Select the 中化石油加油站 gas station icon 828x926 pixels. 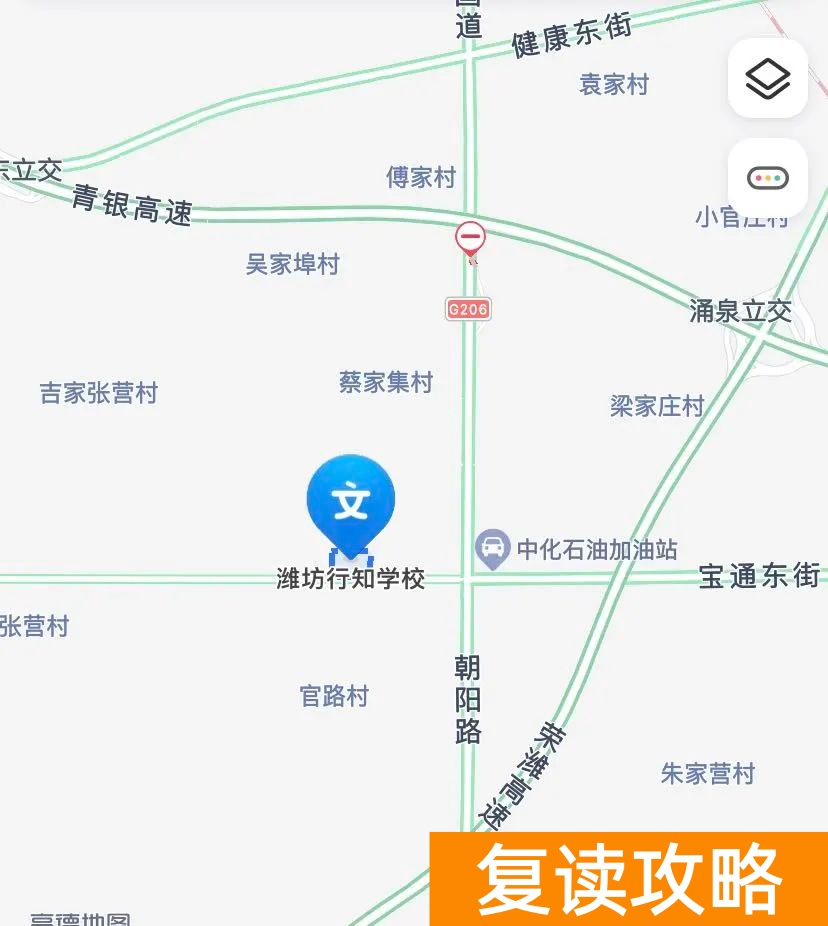(x=493, y=549)
